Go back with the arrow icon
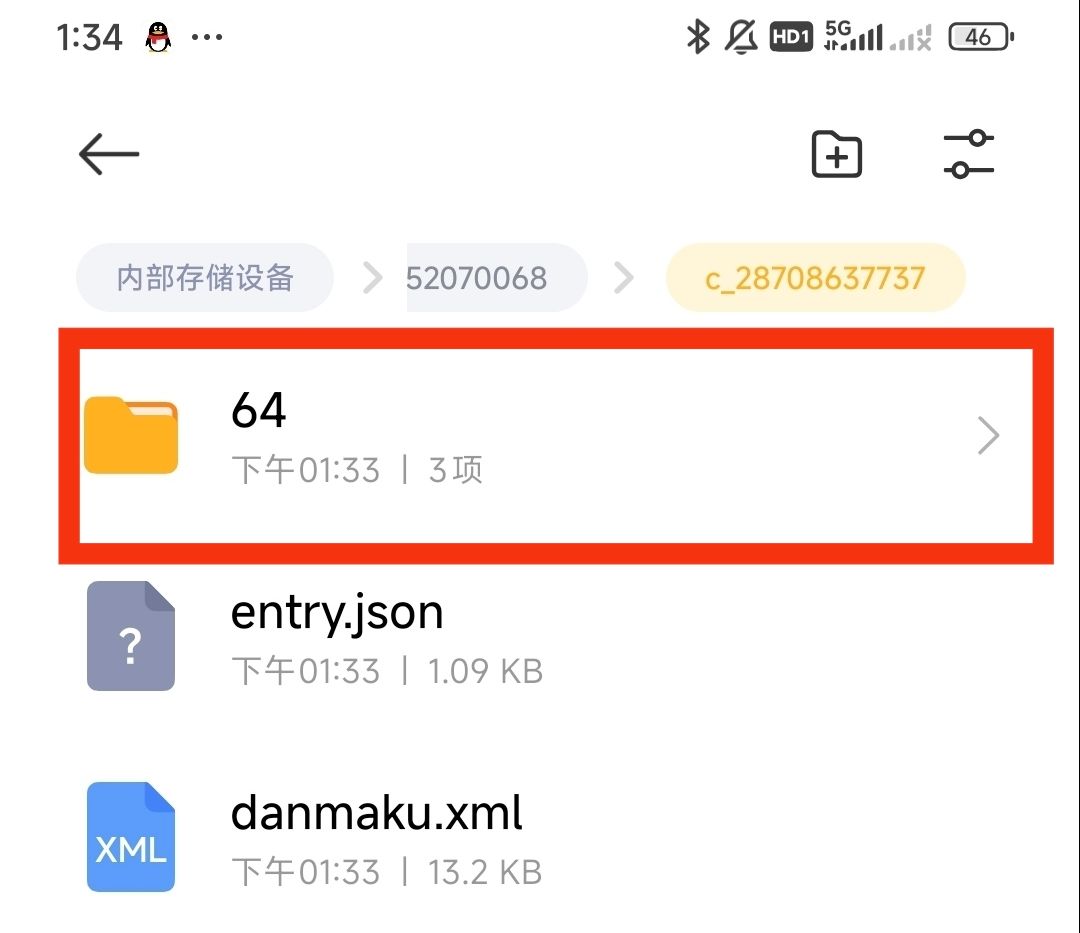Image resolution: width=1080 pixels, height=933 pixels. click(108, 155)
